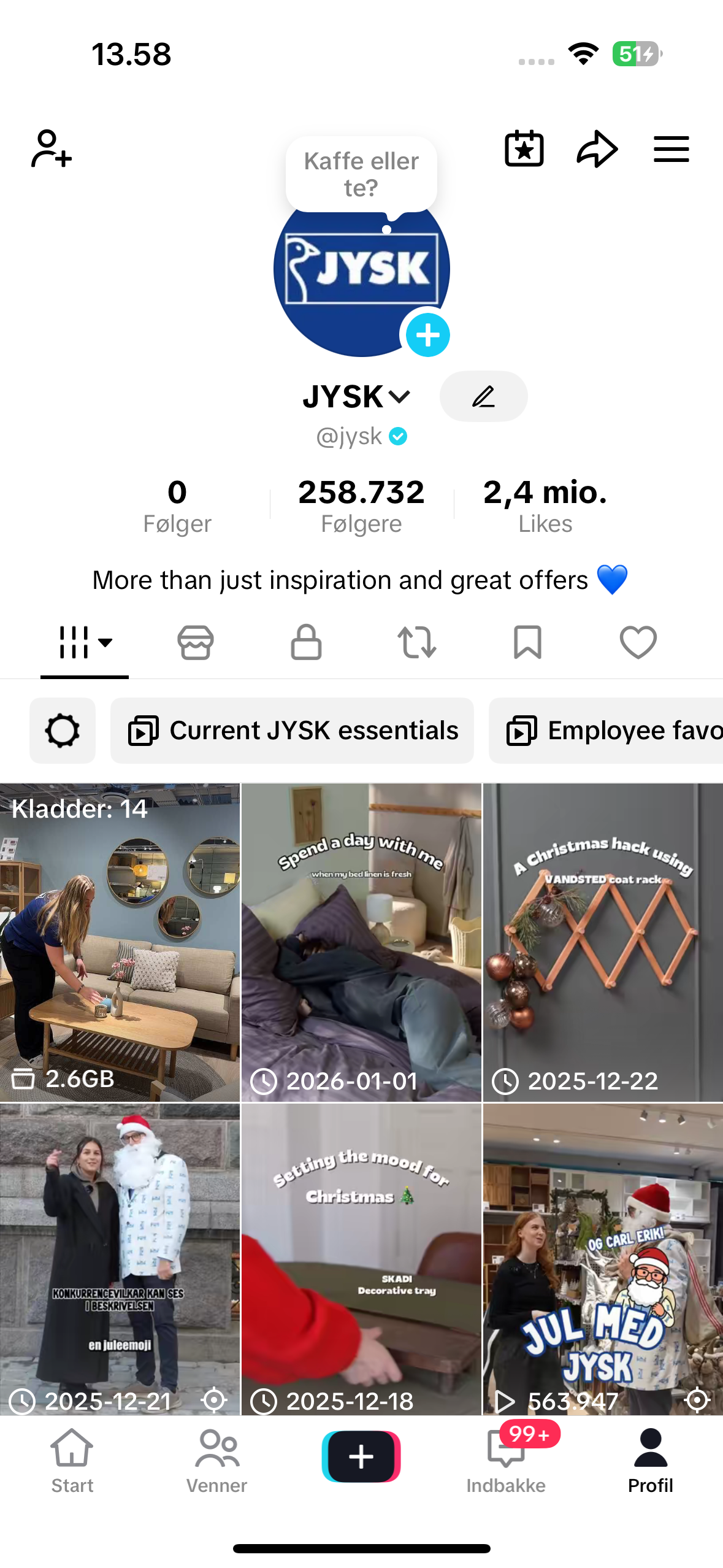The height and width of the screenshot is (1568, 723).
Task: Switch to the shop tab
Action: pos(196,642)
